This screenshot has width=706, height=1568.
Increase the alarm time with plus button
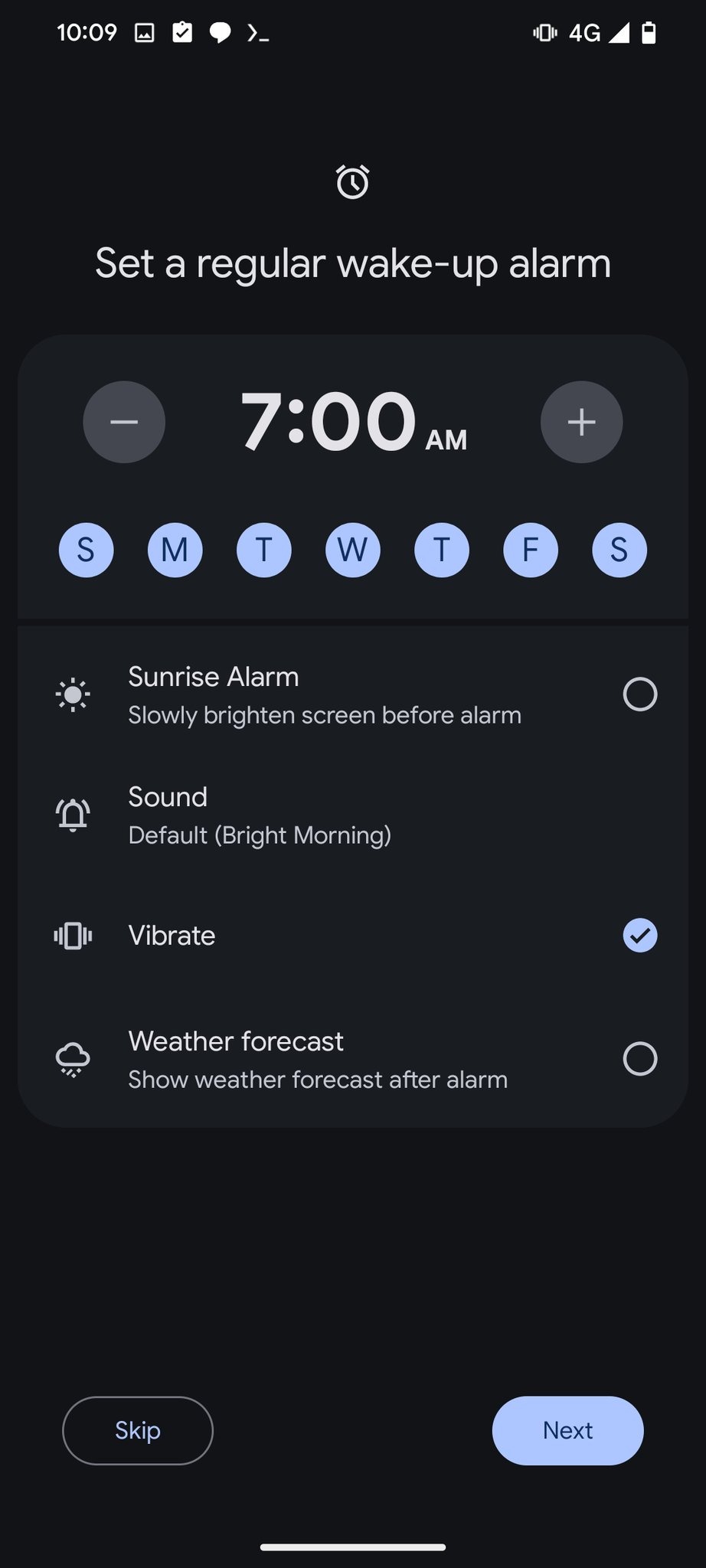[581, 422]
